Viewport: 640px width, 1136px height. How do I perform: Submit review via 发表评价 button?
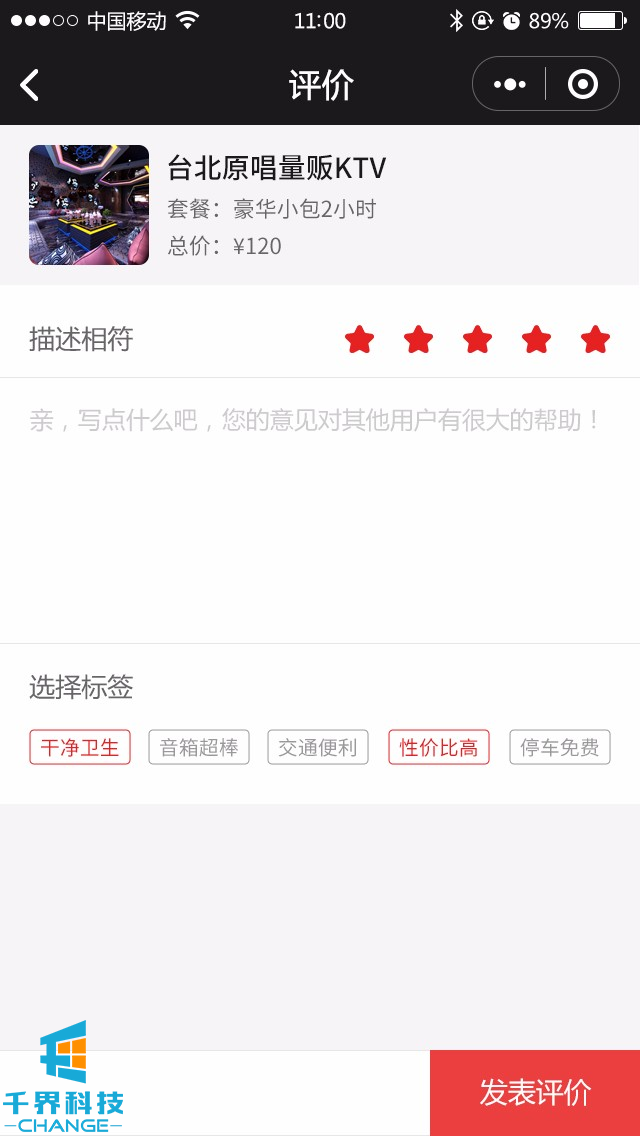pyautogui.click(x=535, y=1092)
